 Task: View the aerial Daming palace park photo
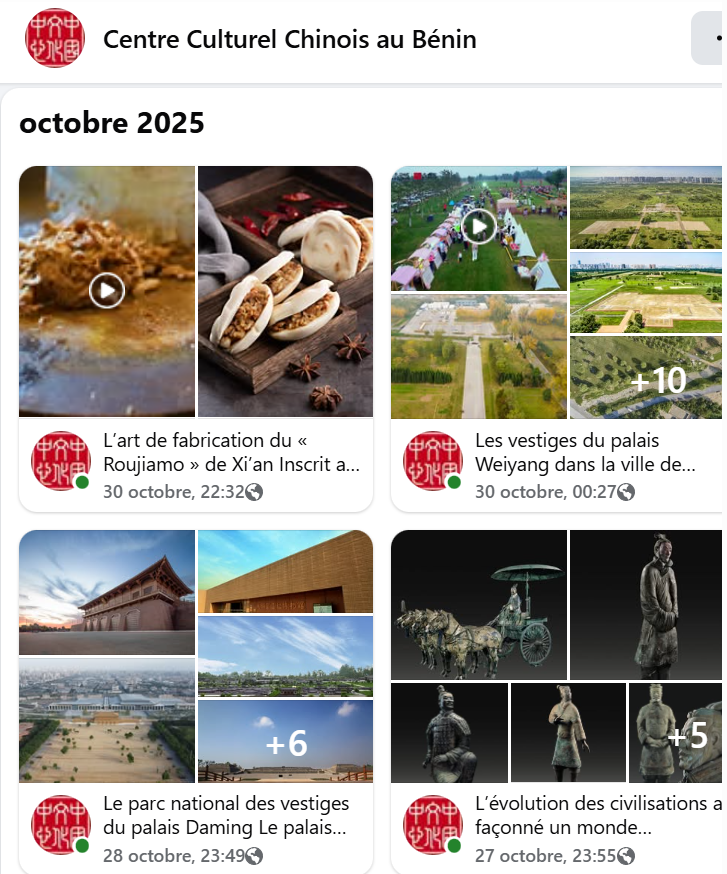coord(107,720)
